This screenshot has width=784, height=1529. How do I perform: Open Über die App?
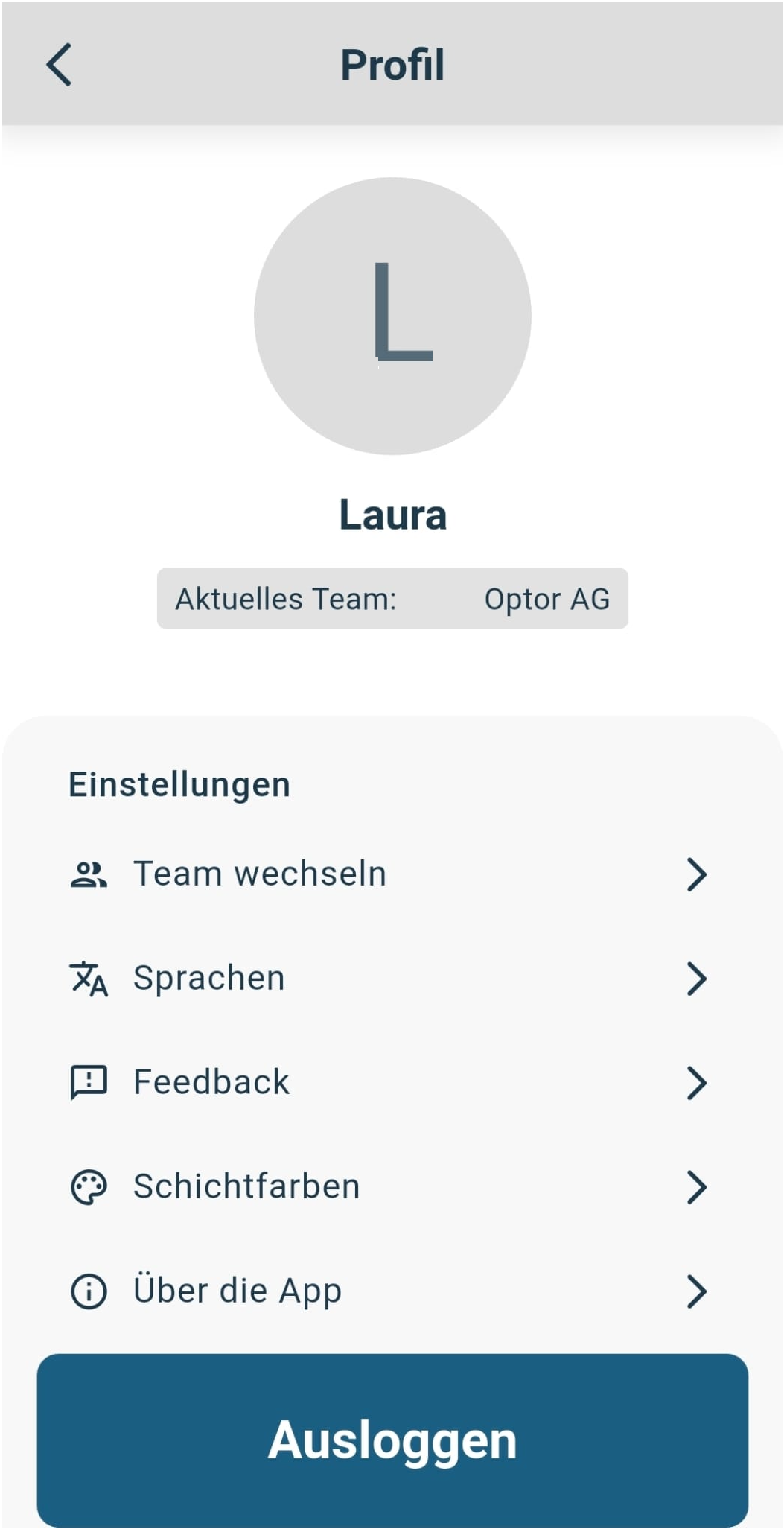387,1291
